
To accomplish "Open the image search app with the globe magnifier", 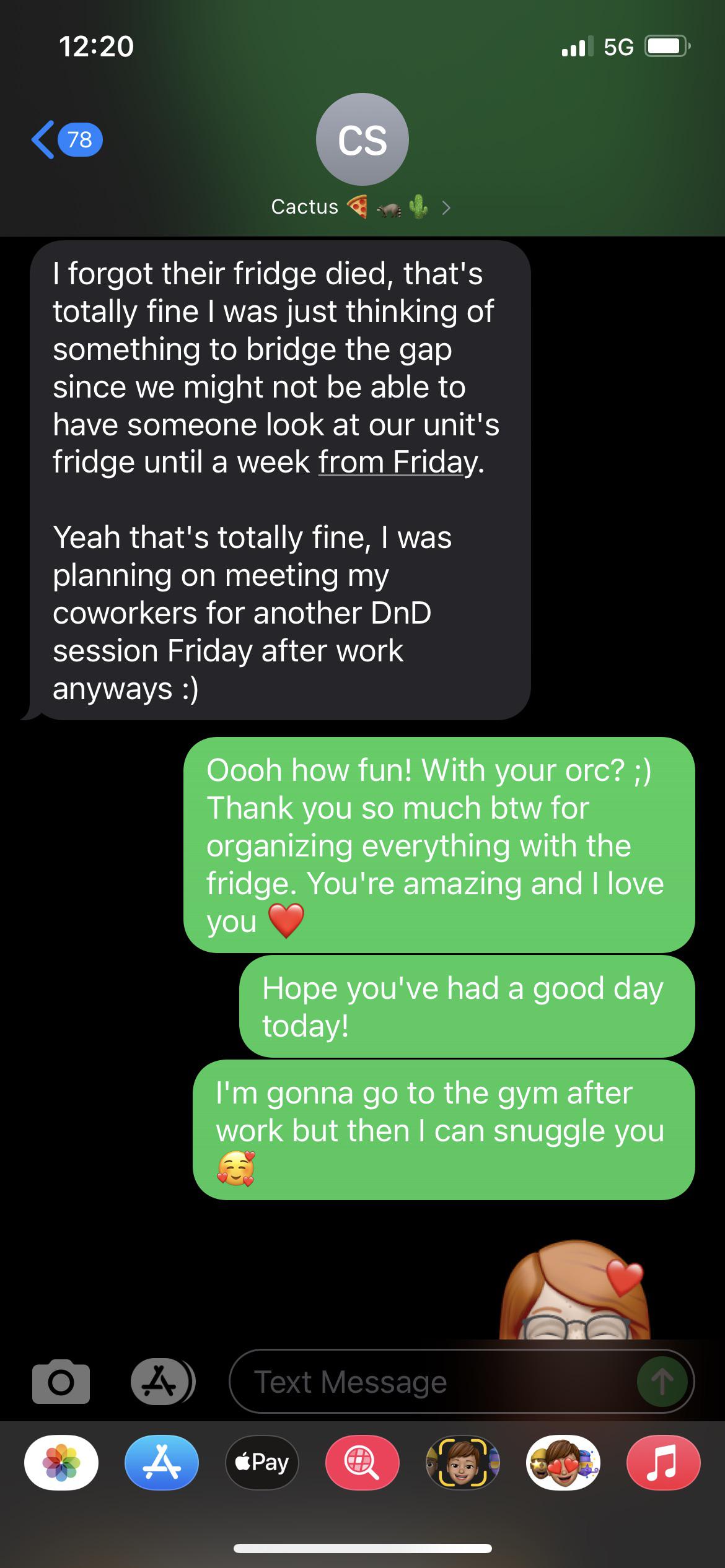I will click(x=362, y=1462).
